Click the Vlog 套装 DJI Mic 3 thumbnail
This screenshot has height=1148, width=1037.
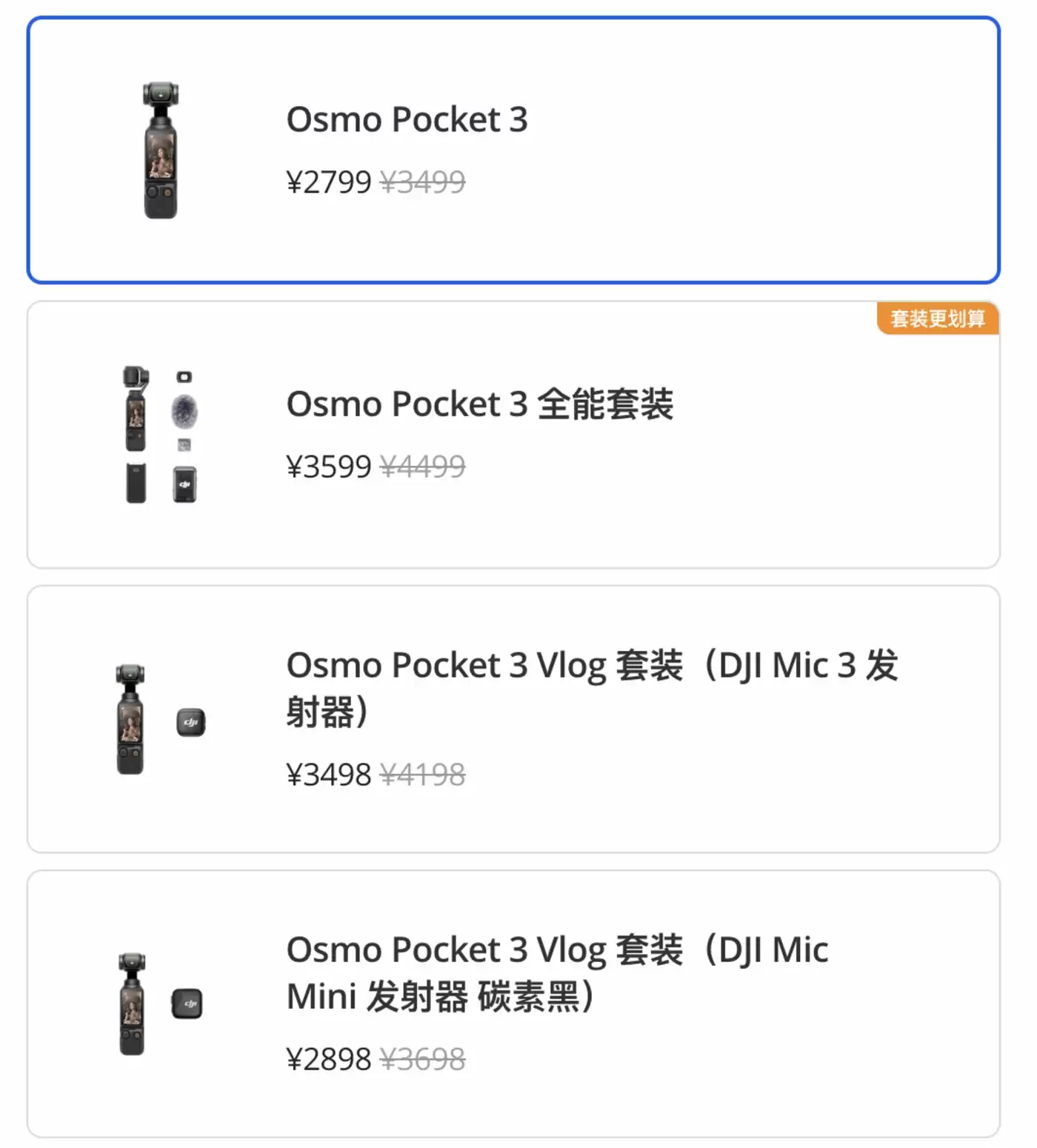click(156, 718)
